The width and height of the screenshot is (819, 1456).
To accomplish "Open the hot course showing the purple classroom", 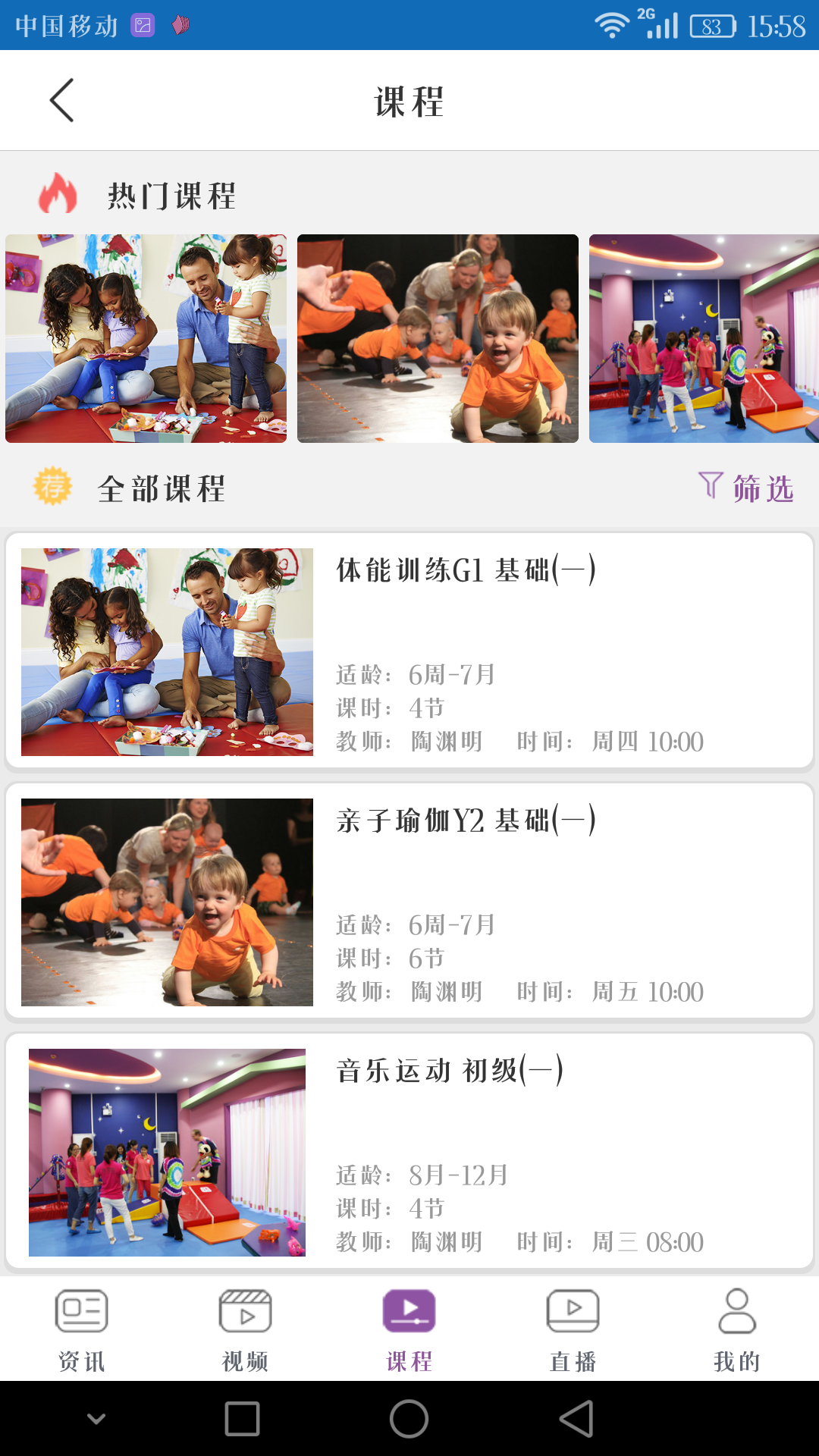I will [703, 338].
